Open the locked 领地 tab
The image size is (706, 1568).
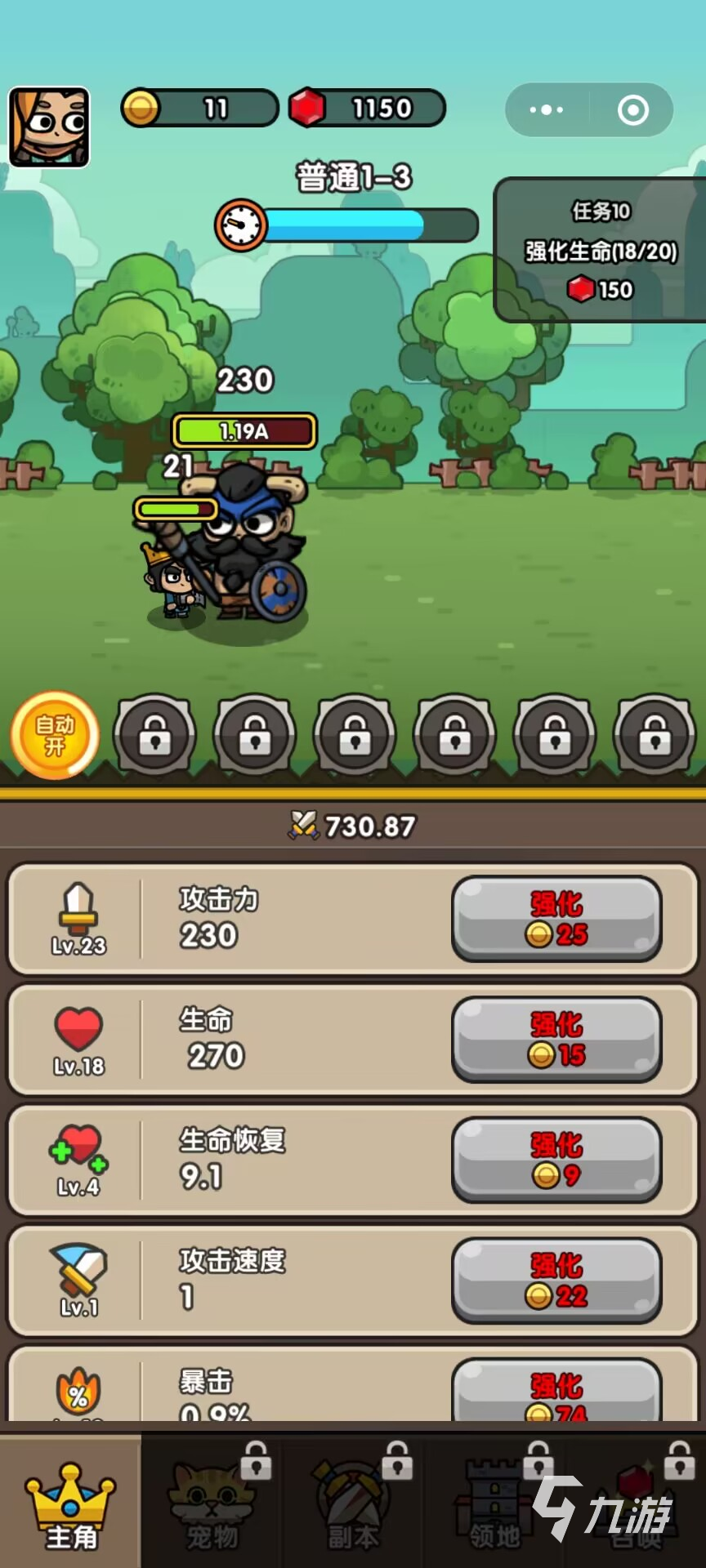click(494, 1503)
